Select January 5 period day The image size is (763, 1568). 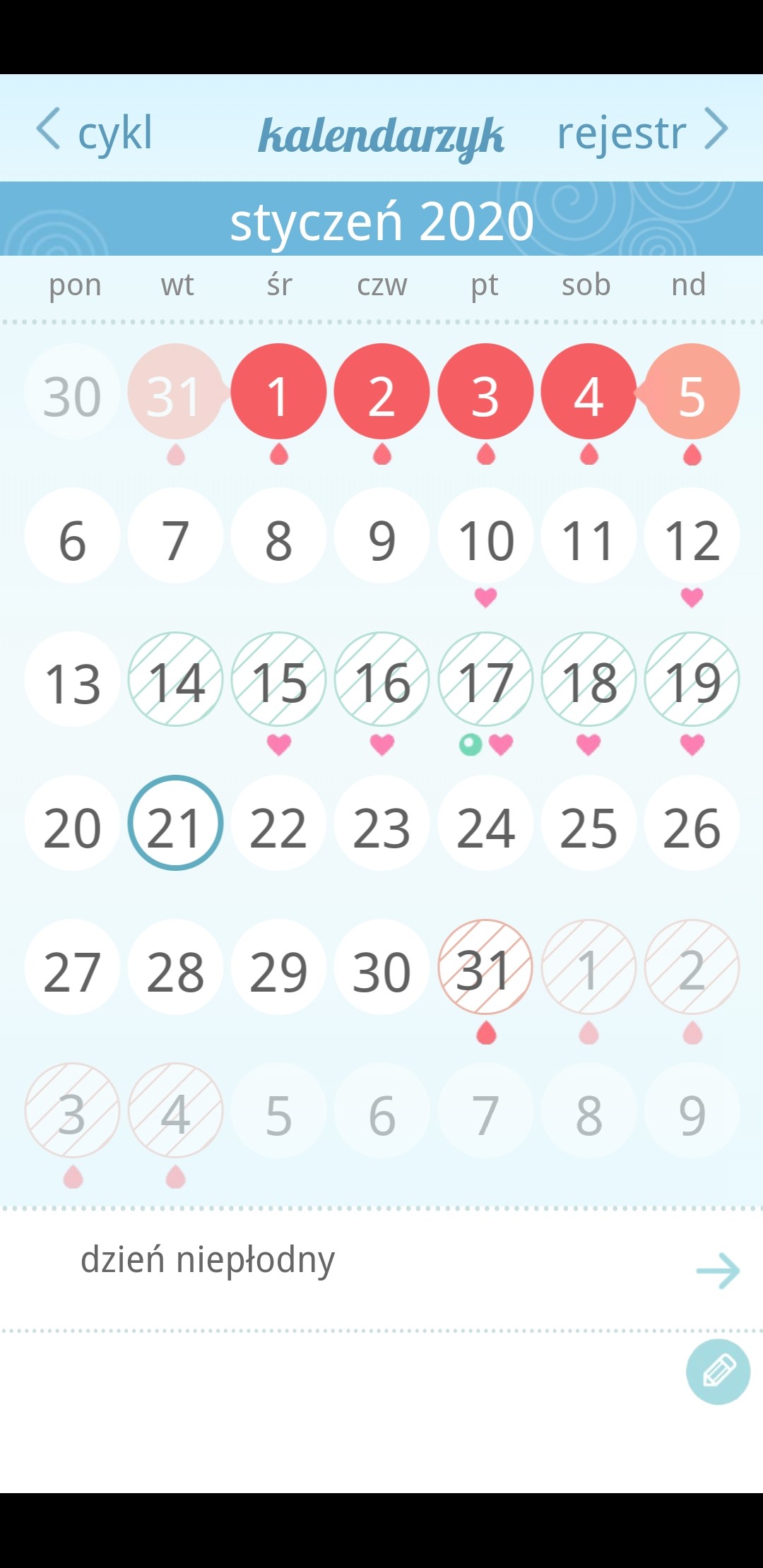(692, 392)
